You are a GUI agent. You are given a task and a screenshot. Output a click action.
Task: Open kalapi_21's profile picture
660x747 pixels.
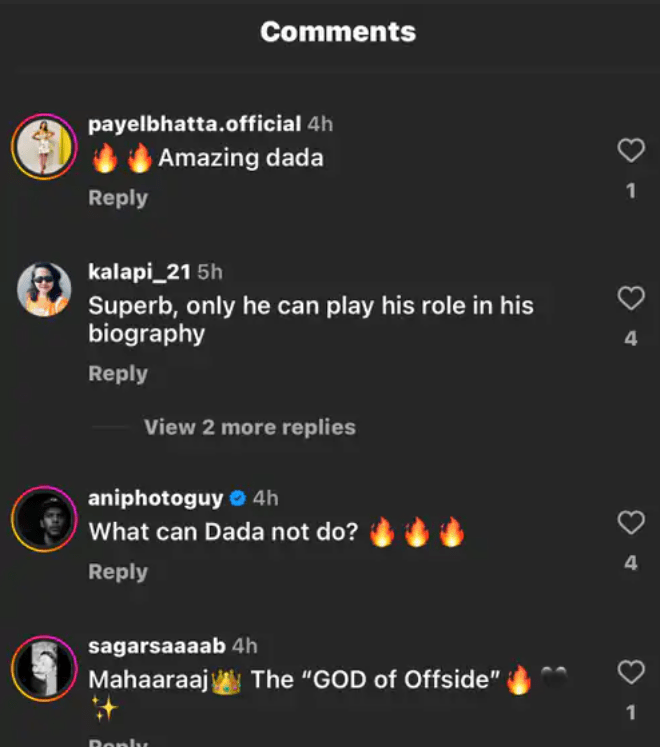click(x=44, y=290)
